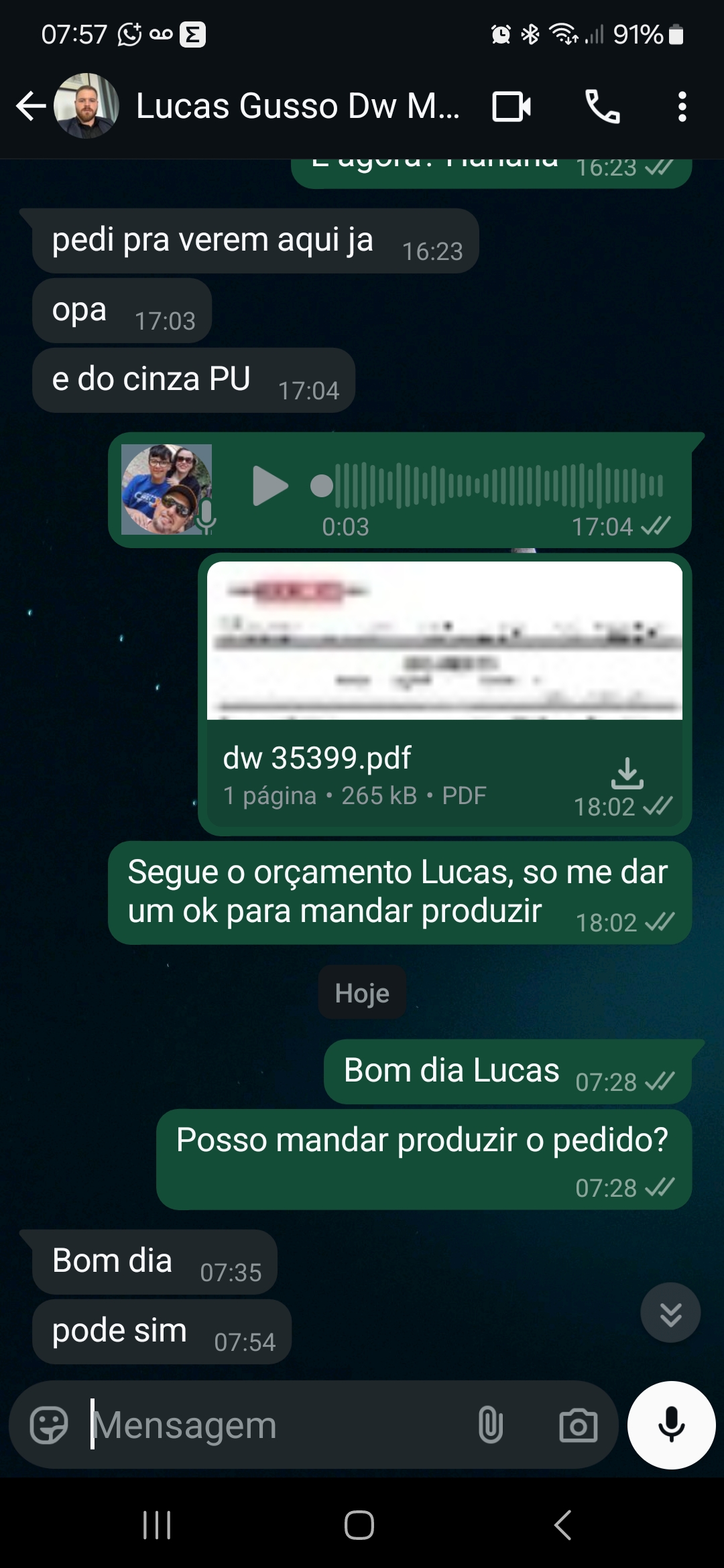Open the recent apps view
Viewport: 724px width, 1568px height.
click(x=157, y=1525)
